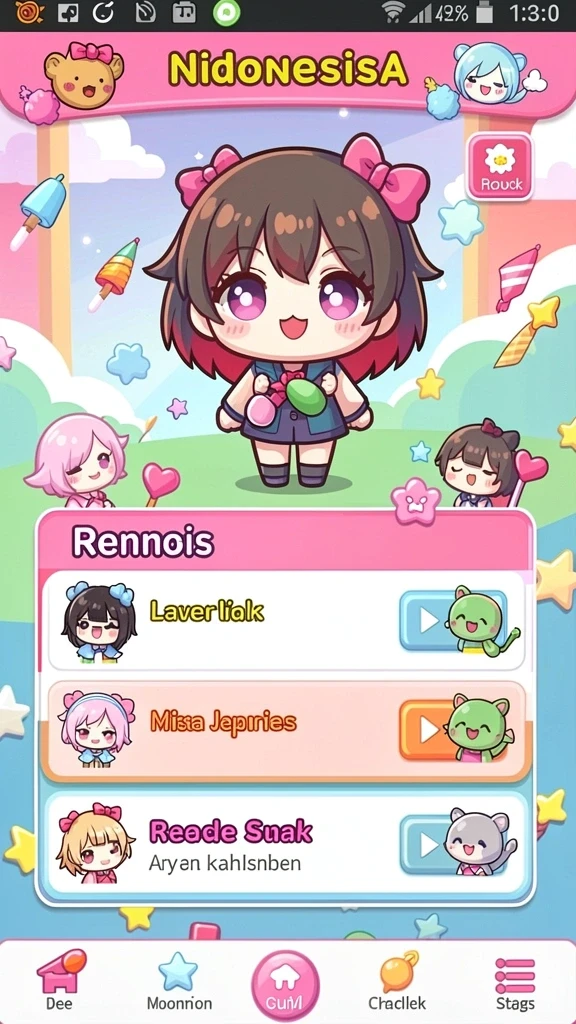Open the Reade Suak row
Image resolution: width=576 pixels, height=1024 pixels.
pos(286,844)
